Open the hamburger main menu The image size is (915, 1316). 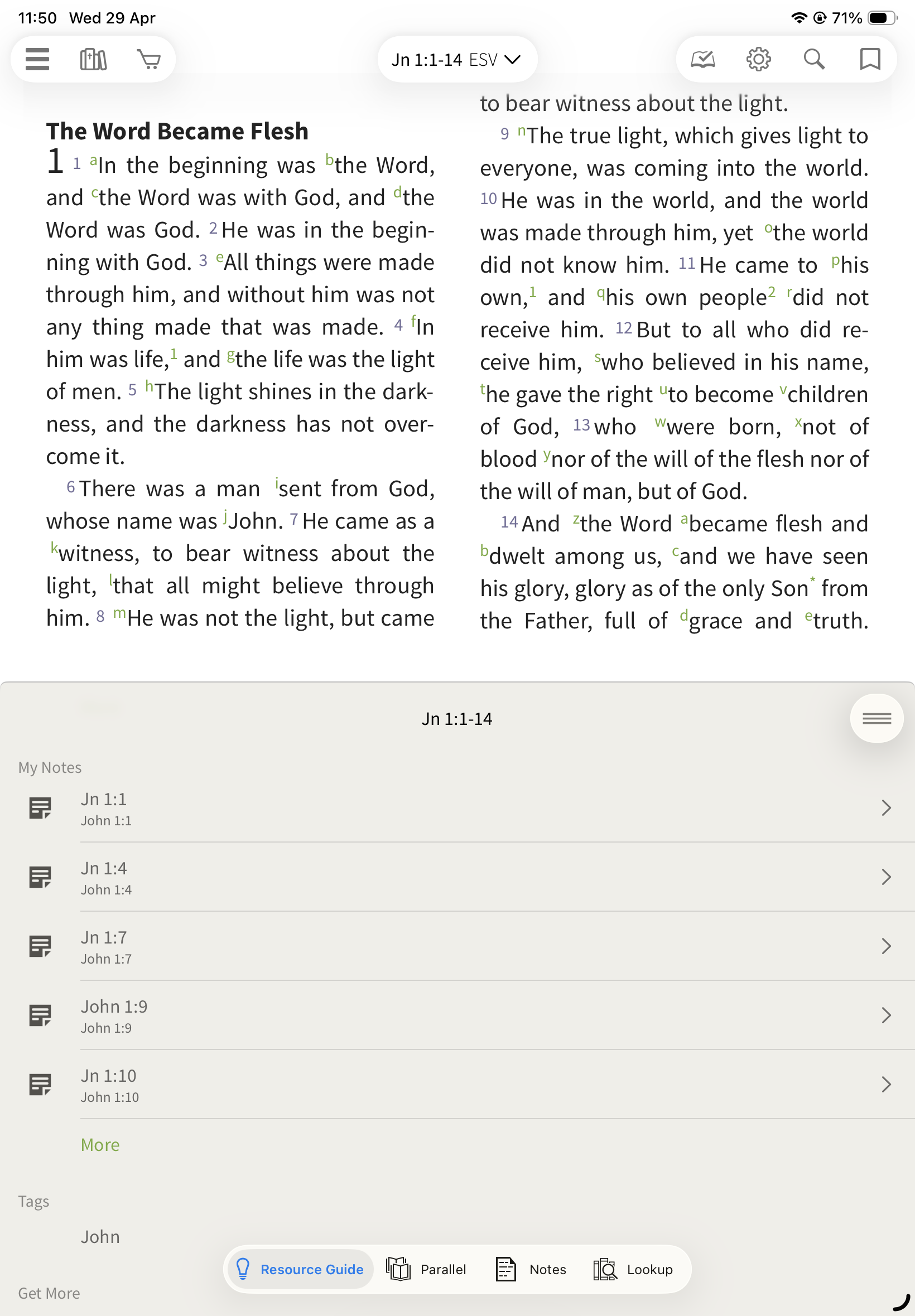(x=37, y=59)
